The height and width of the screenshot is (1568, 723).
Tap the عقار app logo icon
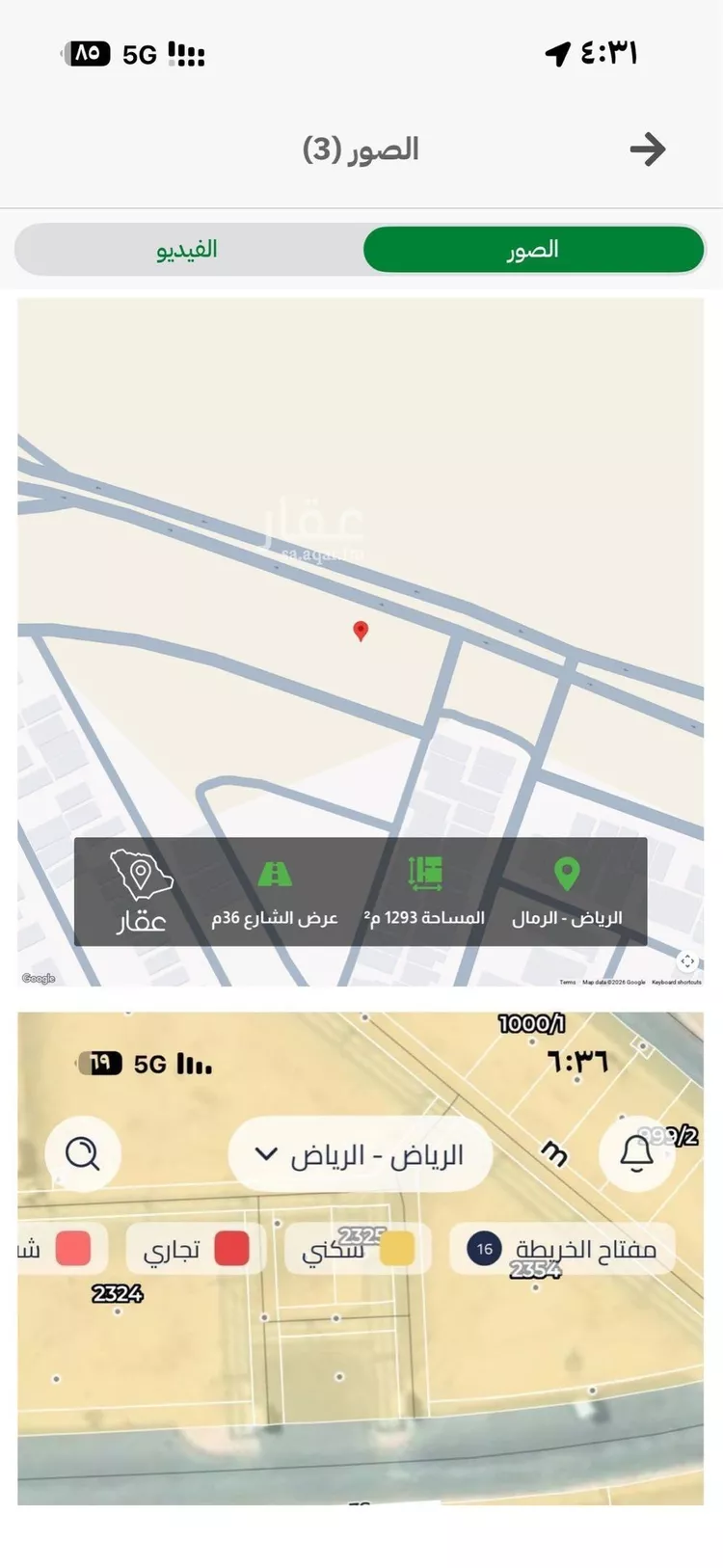pos(141,875)
